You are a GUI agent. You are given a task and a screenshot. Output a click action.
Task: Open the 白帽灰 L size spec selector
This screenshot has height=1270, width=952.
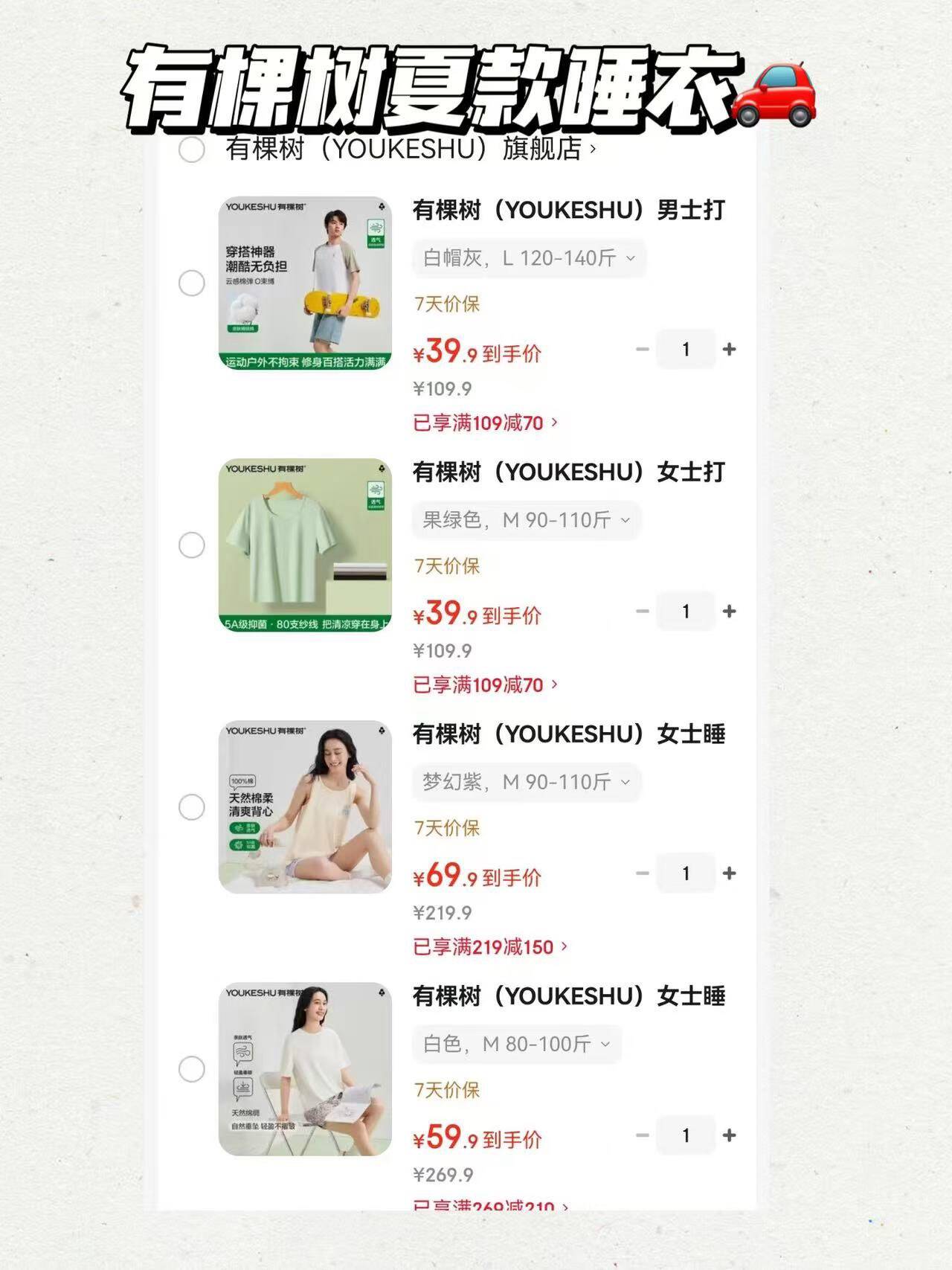tap(529, 258)
